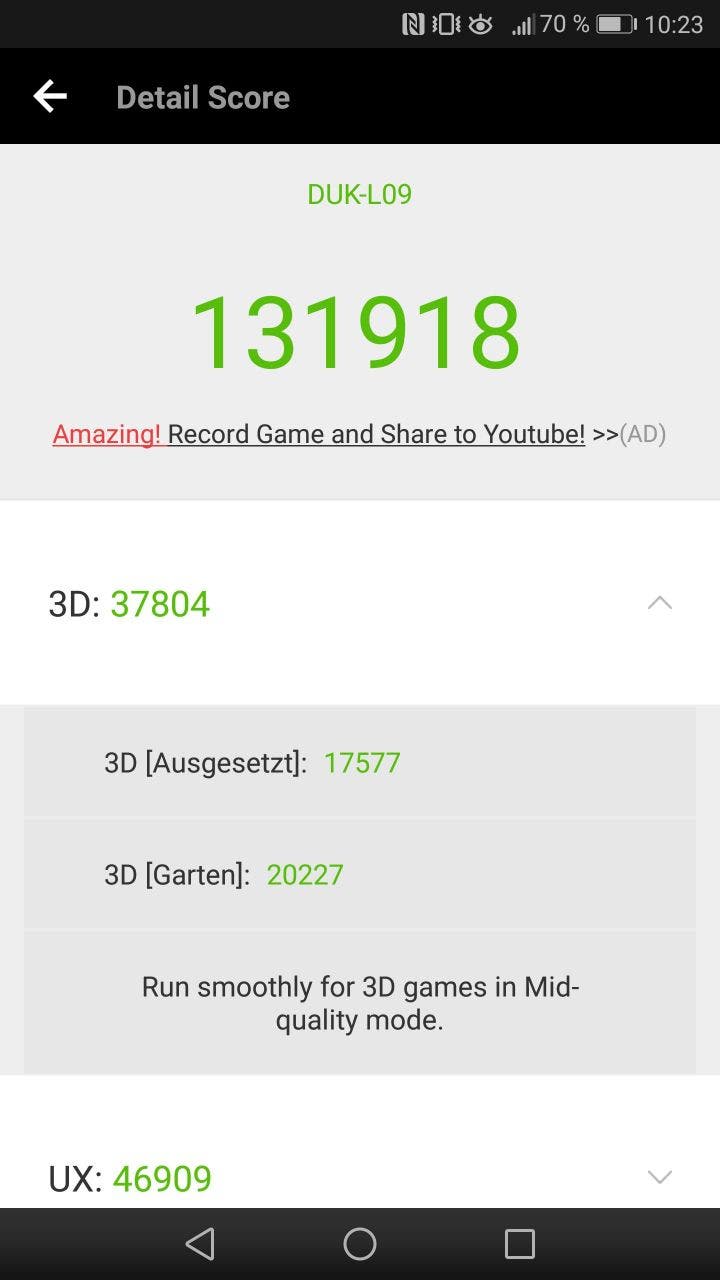
Task: Expand the UX score section
Action: pyautogui.click(x=659, y=1177)
